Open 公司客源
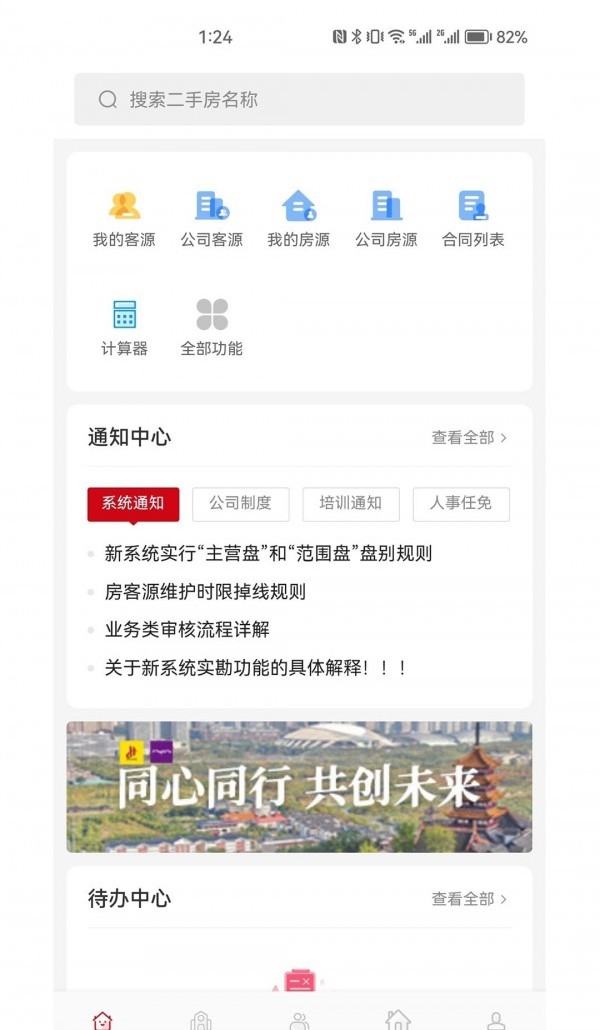Screen dimensions: 600x1030 [211, 217]
